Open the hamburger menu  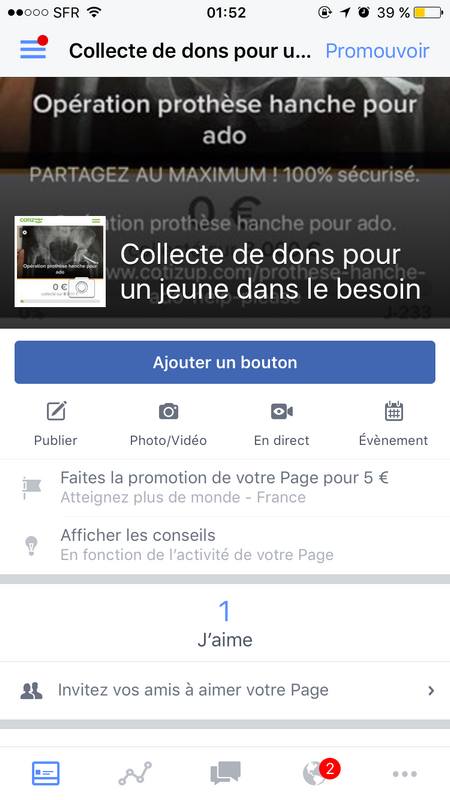point(33,49)
